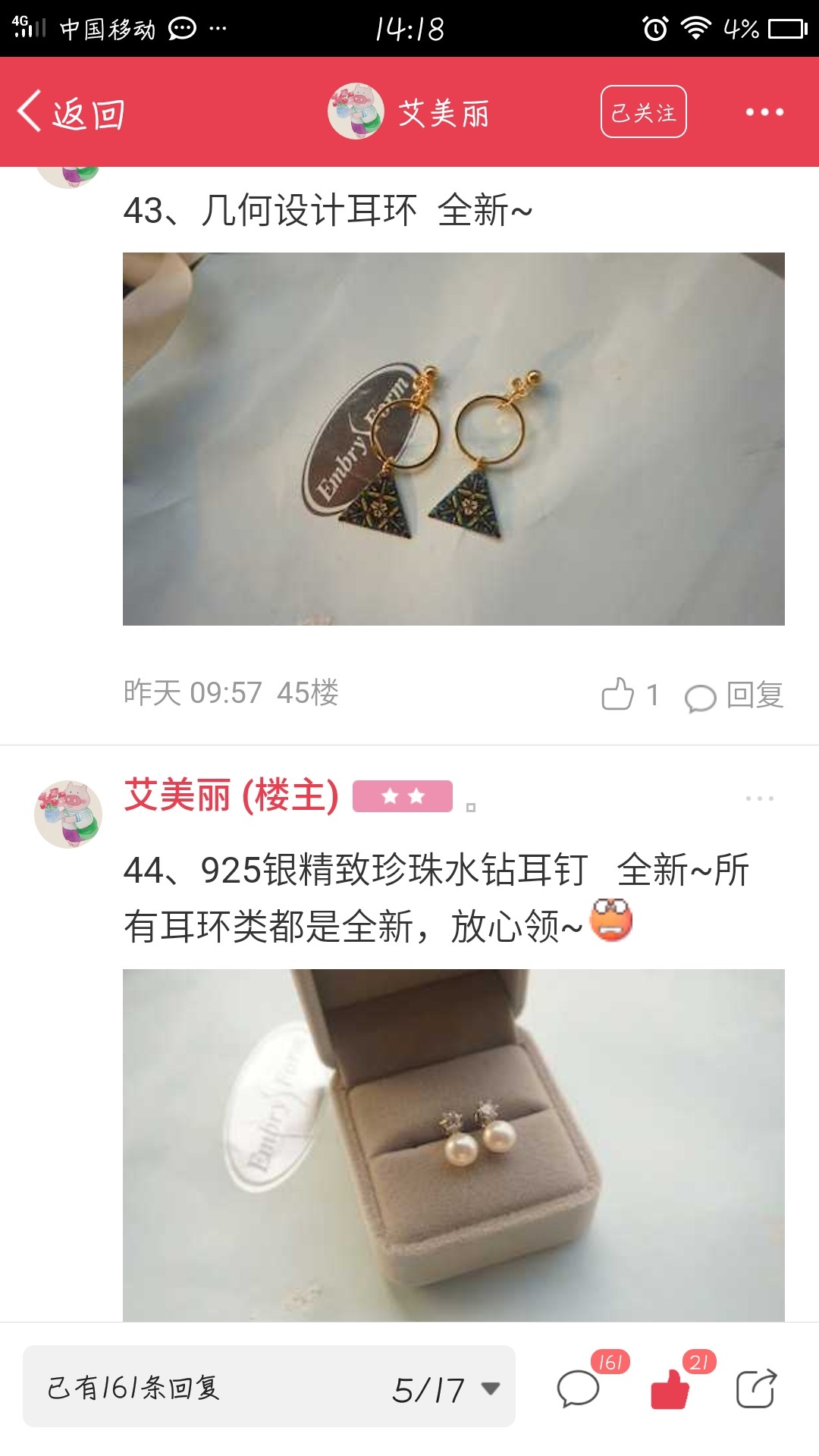The width and height of the screenshot is (819, 1456).
Task: Go back with the 返回 button
Action: (x=71, y=112)
